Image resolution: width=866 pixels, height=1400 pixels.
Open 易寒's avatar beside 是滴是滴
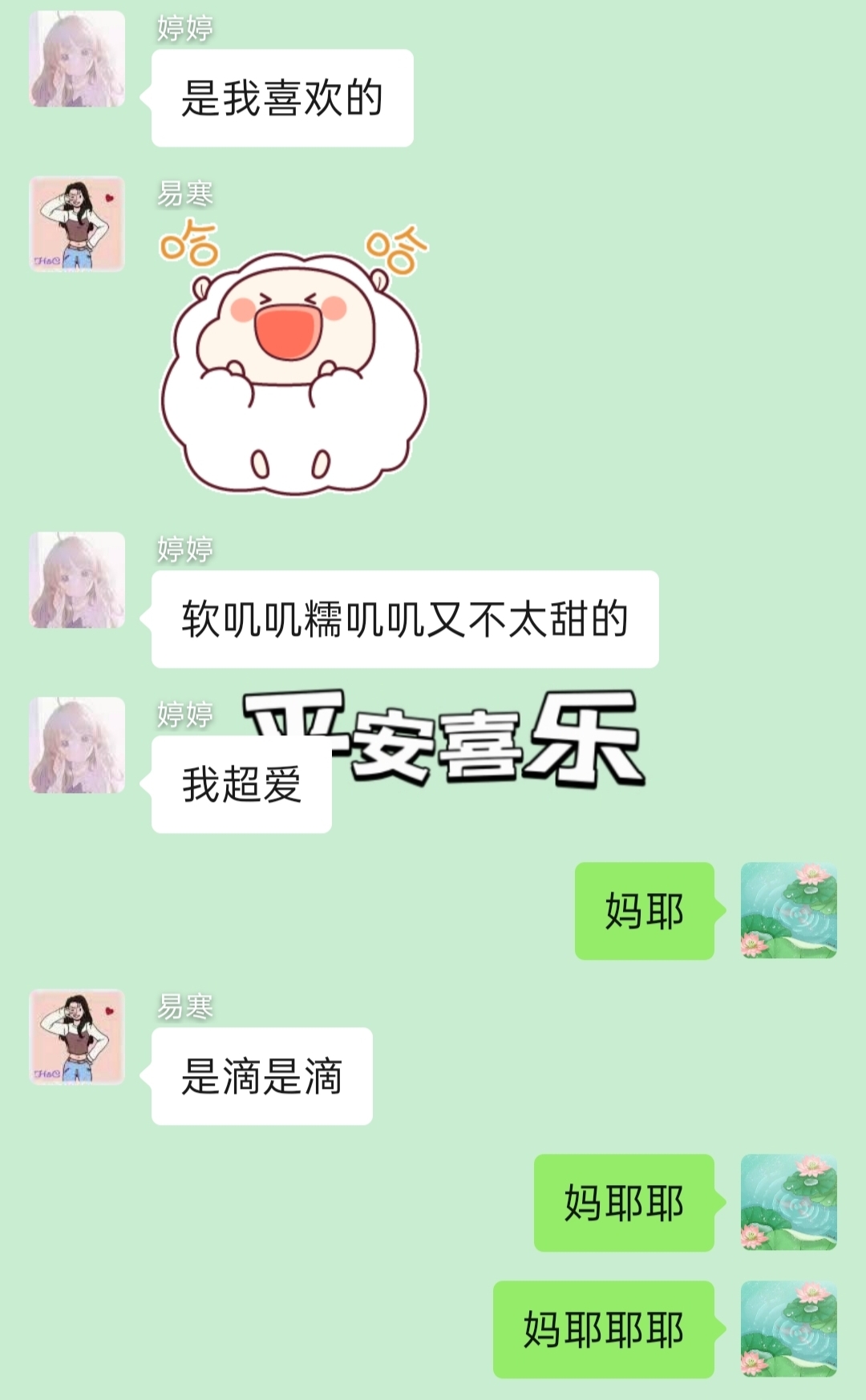[77, 1036]
